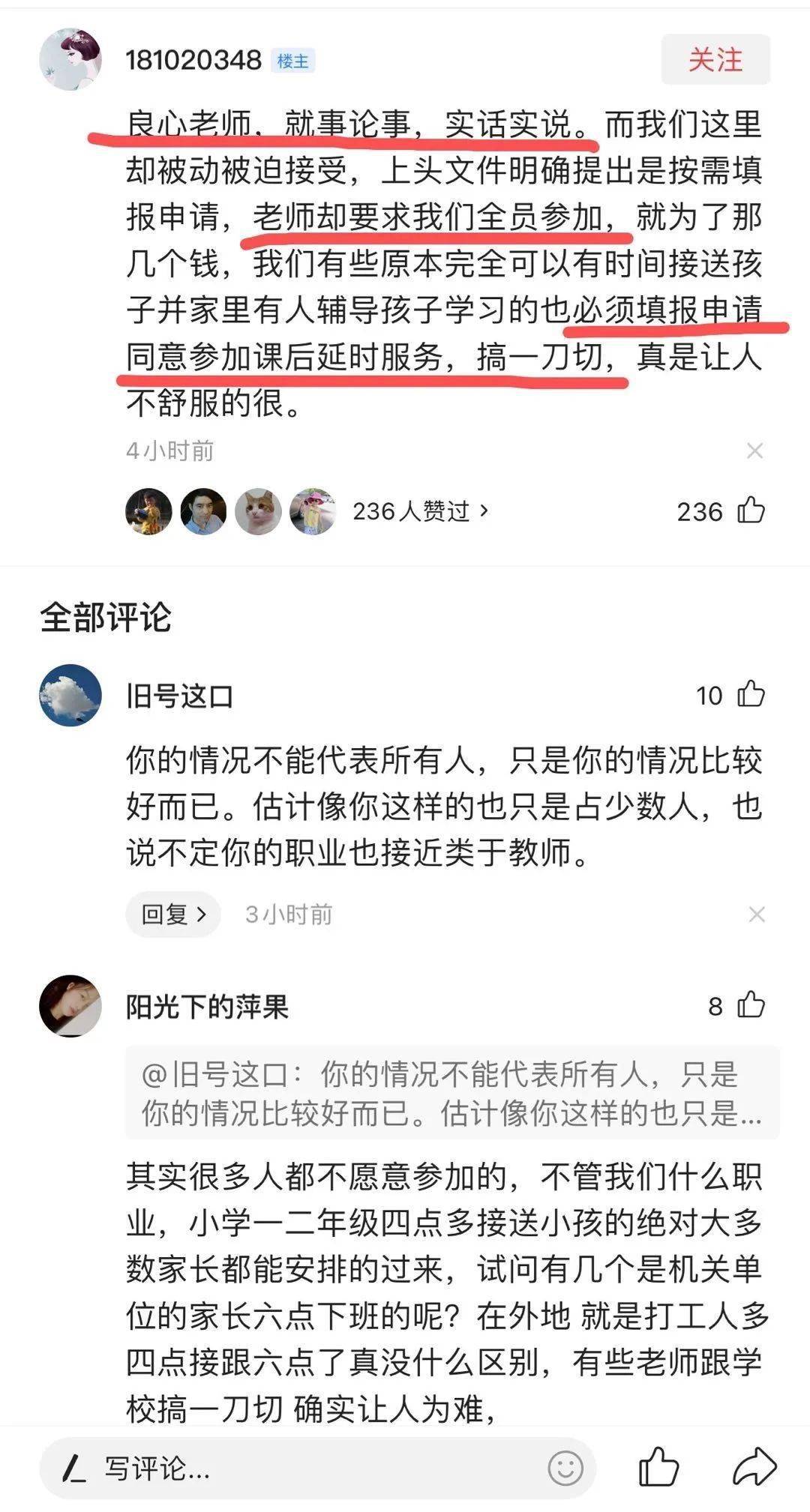Reply to 旧号这口 via 回复 button
The height and width of the screenshot is (1512, 810).
(x=173, y=915)
